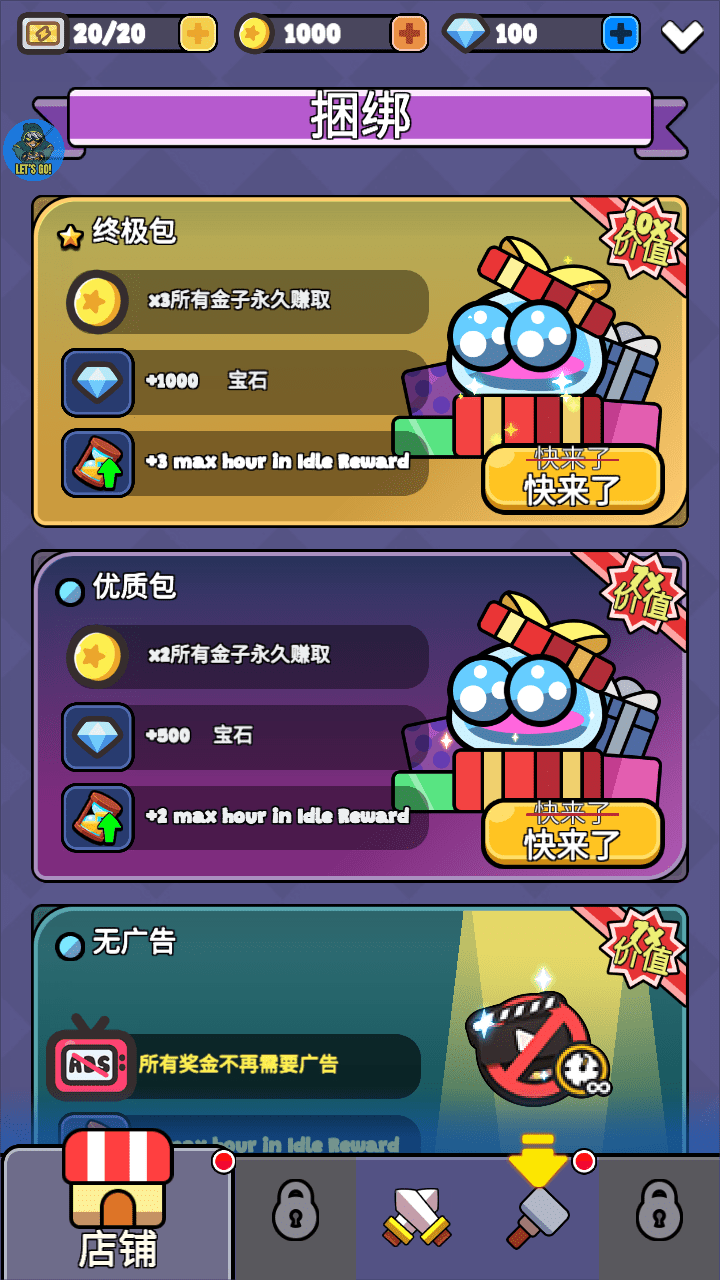Expand the top-right dropdown chevron

pos(683,35)
